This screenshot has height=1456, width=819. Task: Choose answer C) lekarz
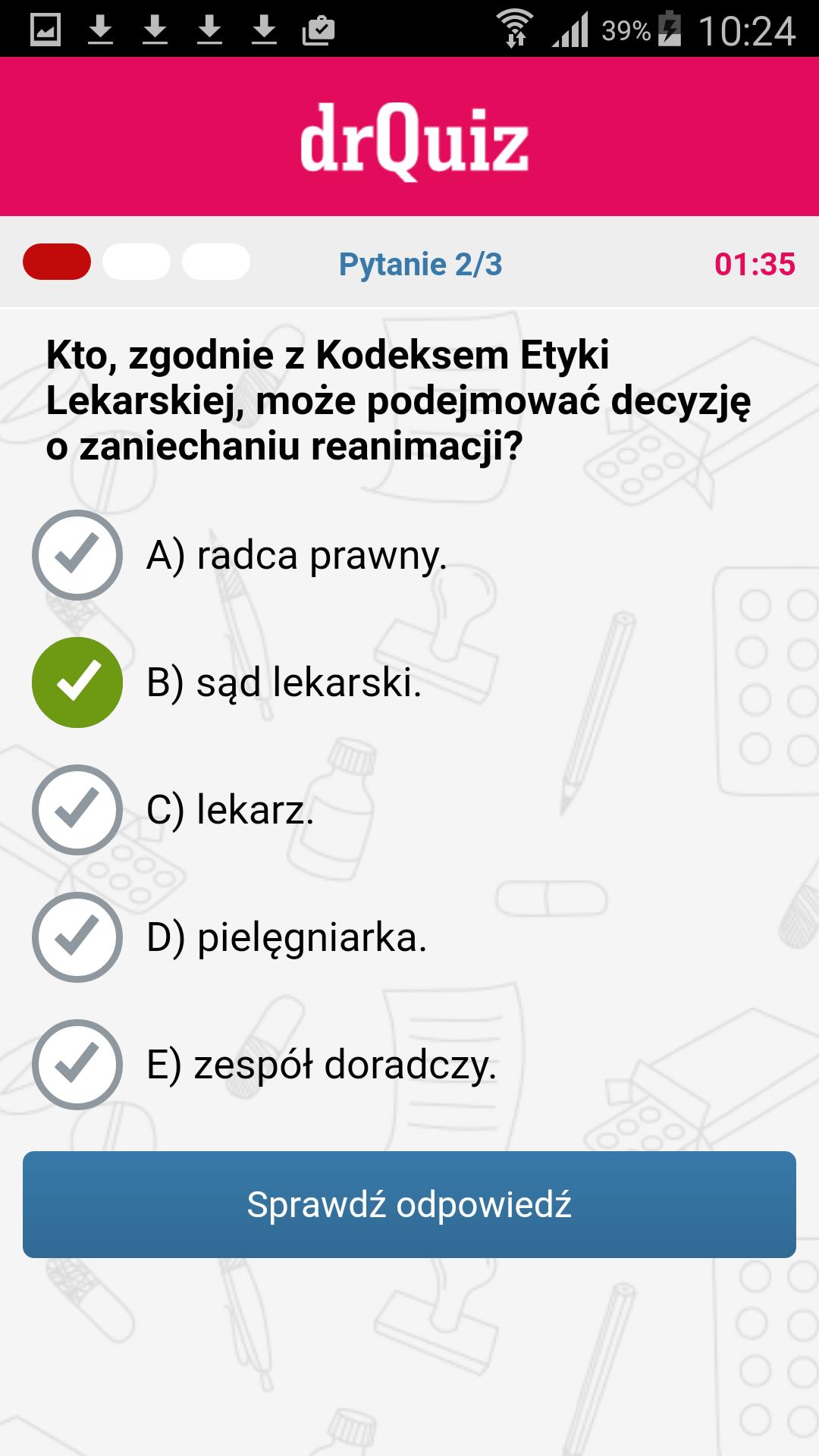coord(77,810)
